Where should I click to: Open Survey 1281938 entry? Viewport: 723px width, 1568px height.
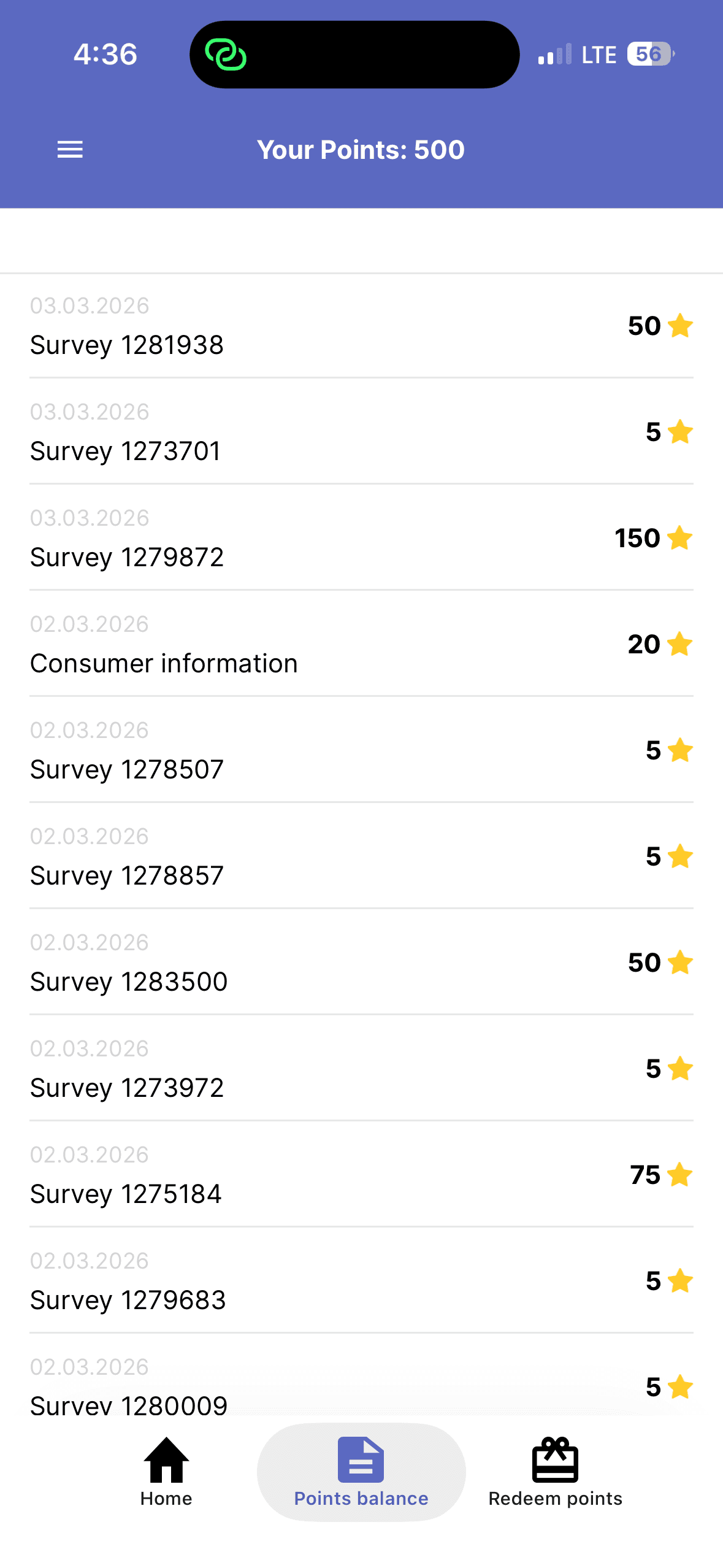click(x=127, y=345)
